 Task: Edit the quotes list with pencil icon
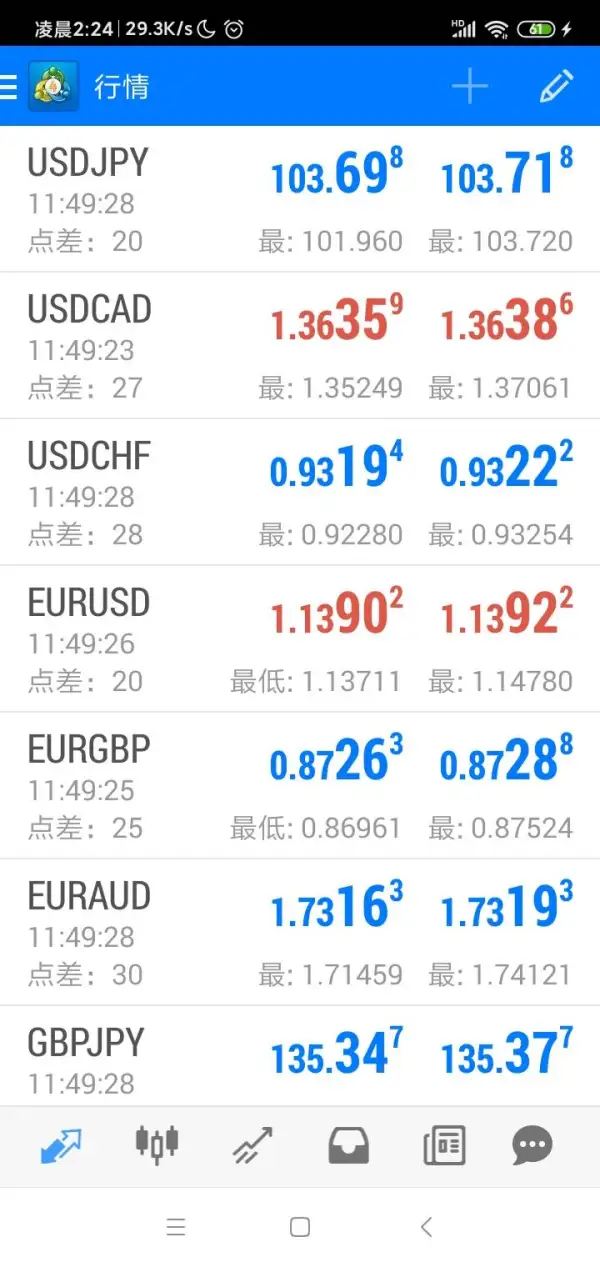click(x=556, y=87)
